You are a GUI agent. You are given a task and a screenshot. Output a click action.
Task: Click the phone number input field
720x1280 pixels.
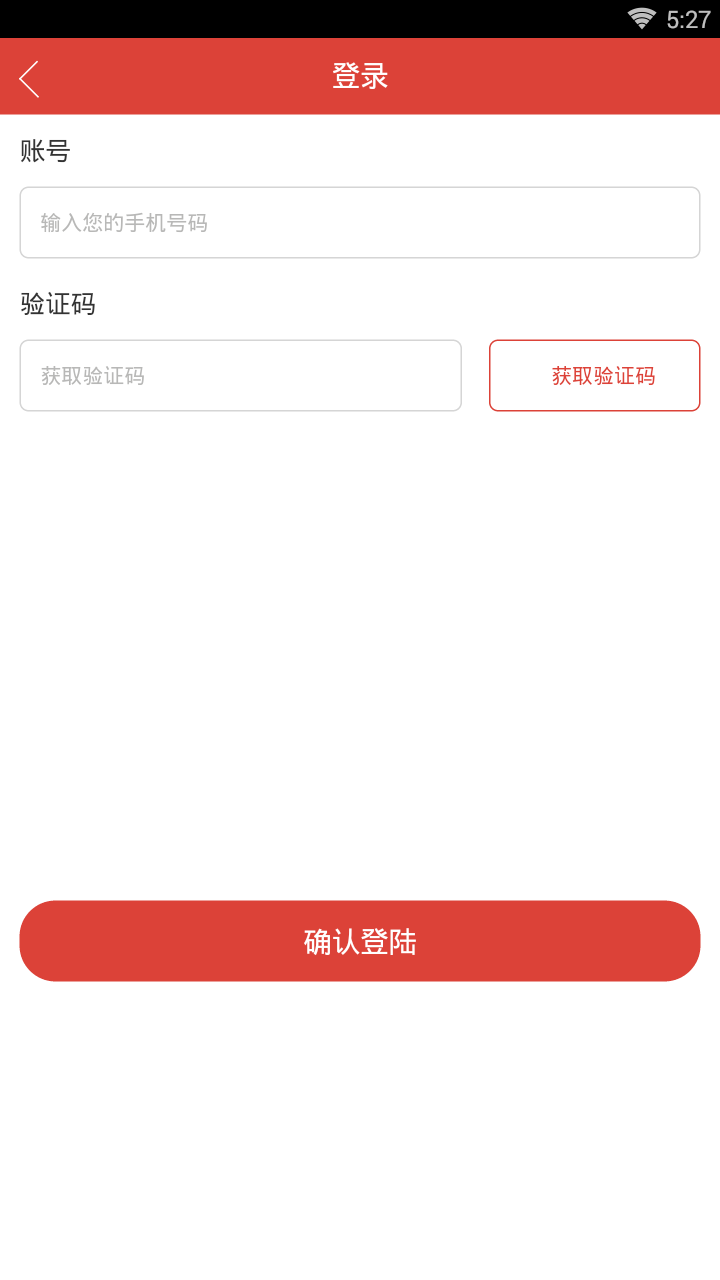360,222
